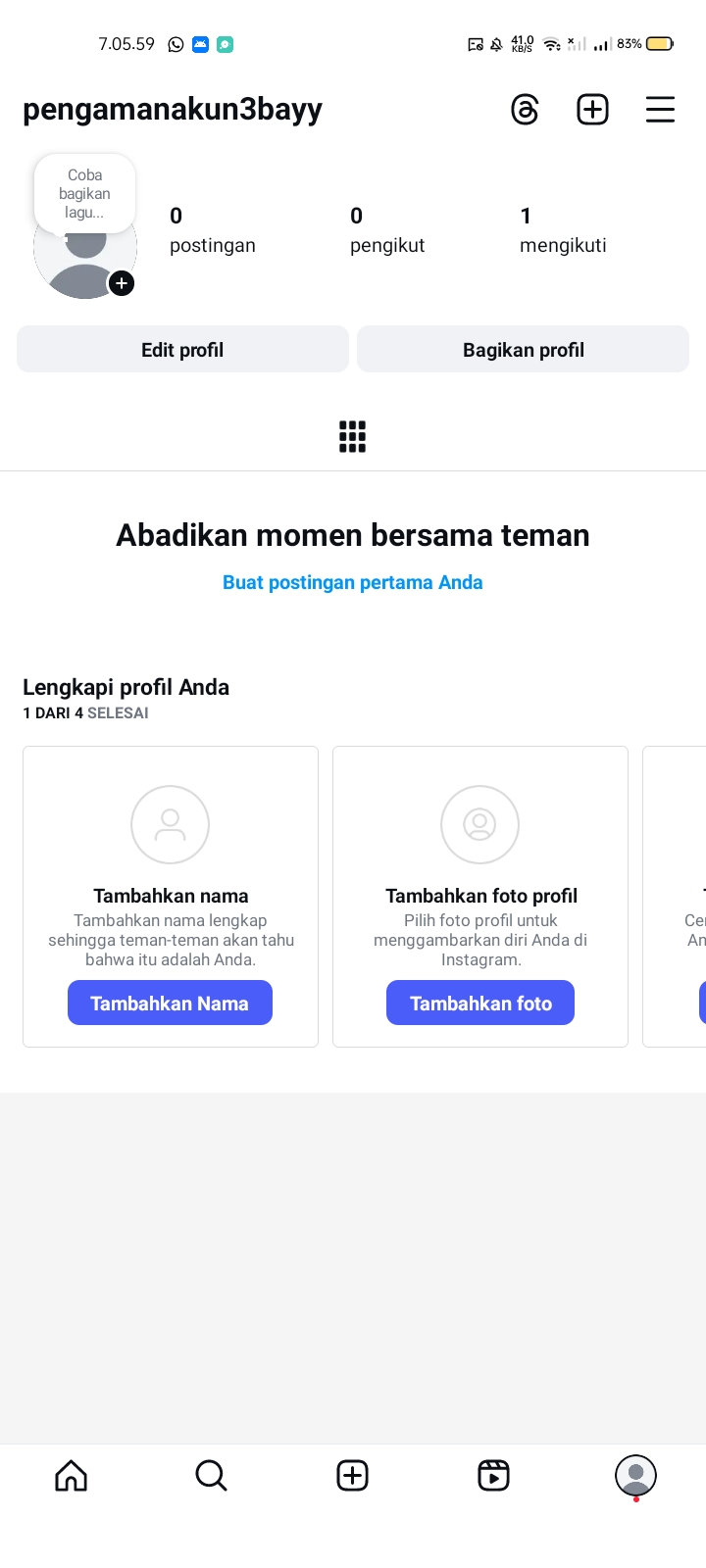This screenshot has width=706, height=1568.
Task: Tap the create new post plus icon at top
Action: point(592,109)
